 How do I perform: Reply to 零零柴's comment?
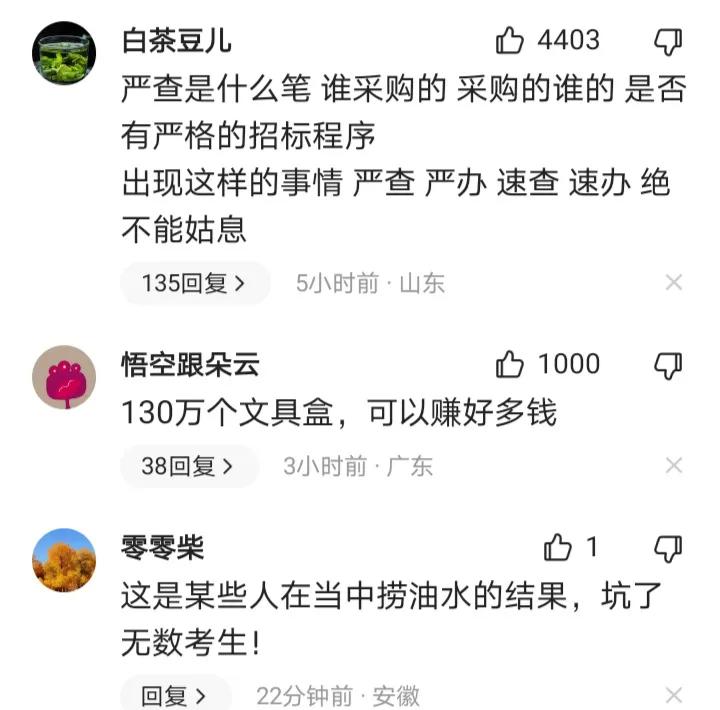[x=174, y=695]
